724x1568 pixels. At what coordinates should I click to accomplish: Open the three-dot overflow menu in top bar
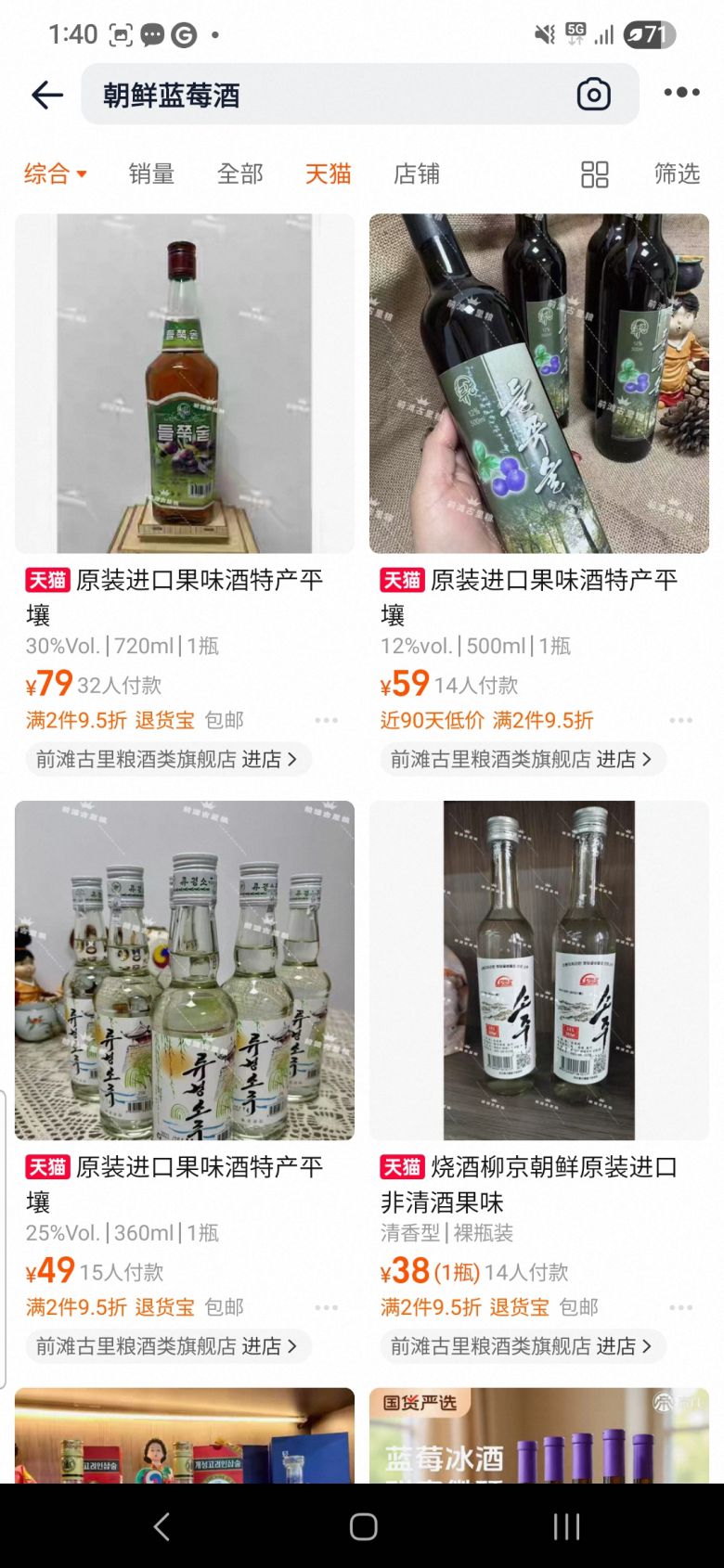tap(681, 93)
